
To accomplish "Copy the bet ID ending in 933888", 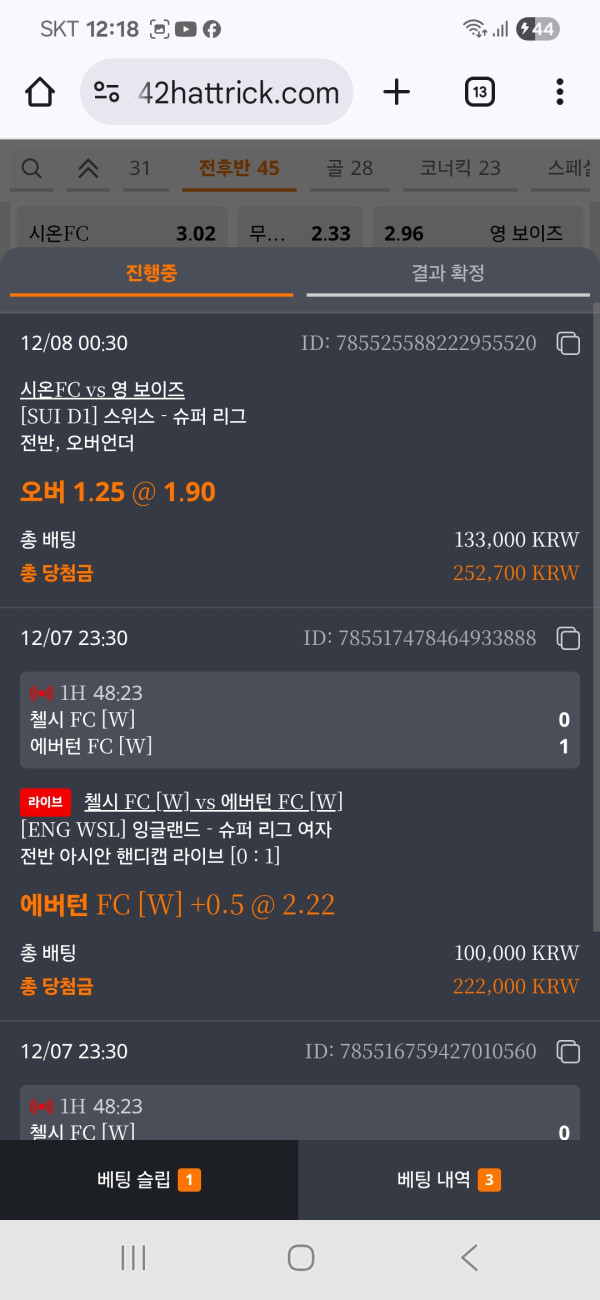I will pos(568,638).
